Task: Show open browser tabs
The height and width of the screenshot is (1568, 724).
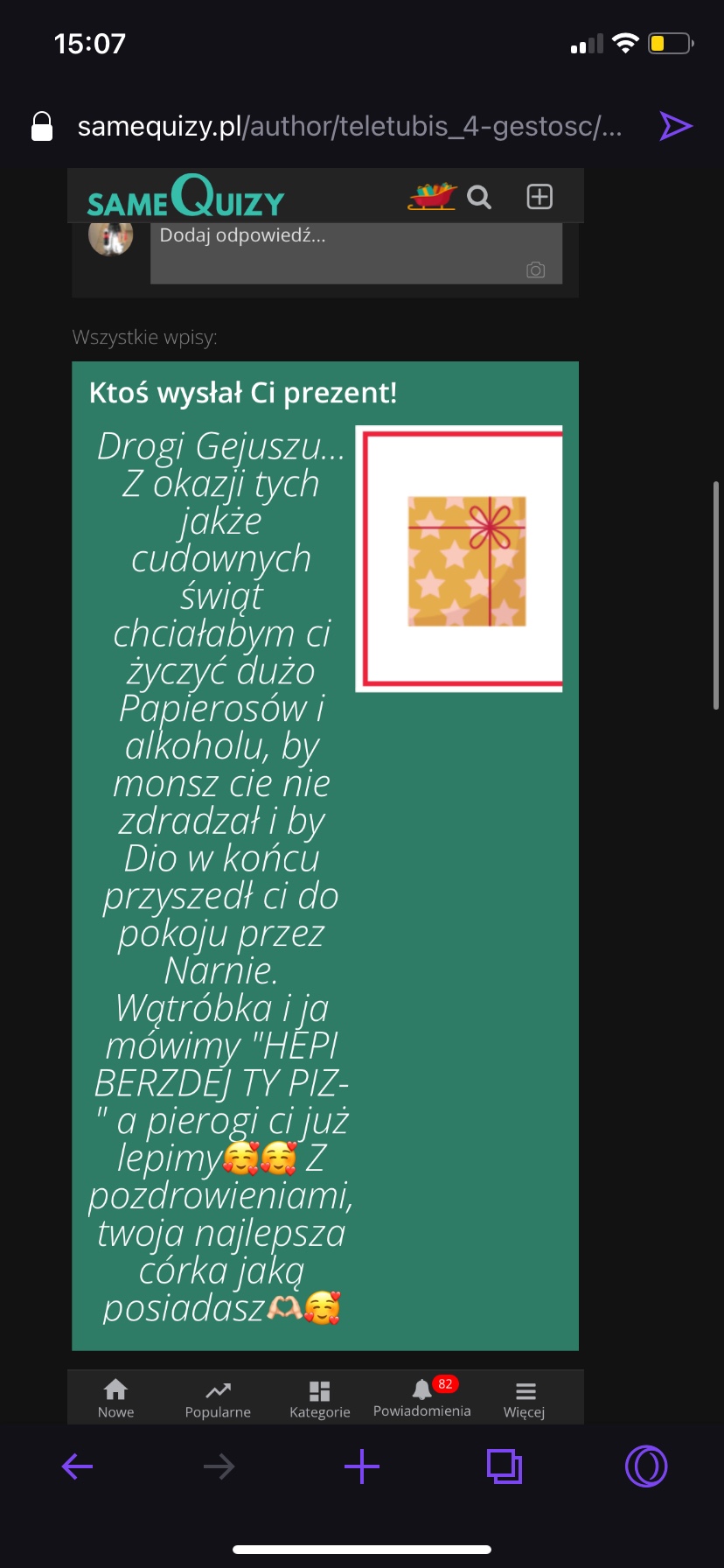Action: click(504, 1466)
